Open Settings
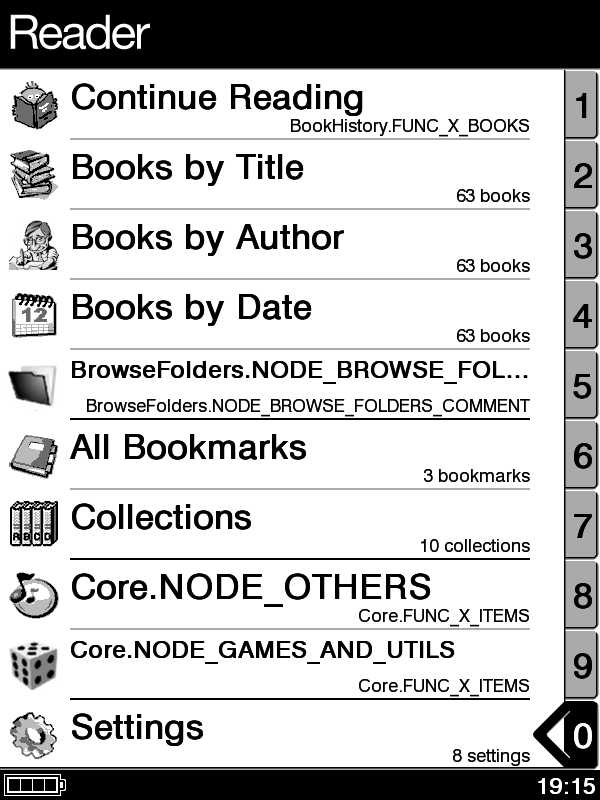This screenshot has height=800, width=600. pos(137,728)
